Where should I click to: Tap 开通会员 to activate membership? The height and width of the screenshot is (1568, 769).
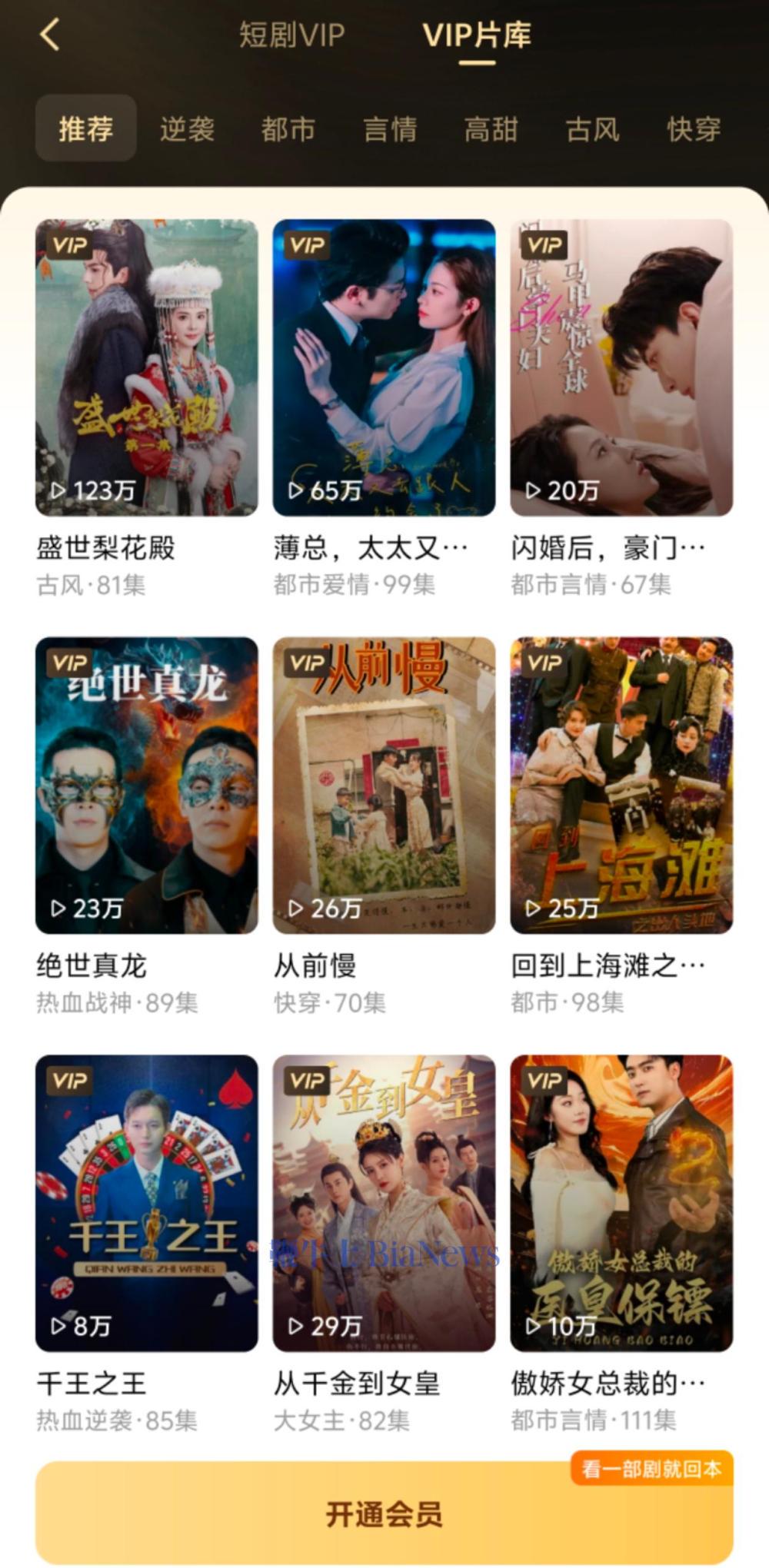[384, 1513]
